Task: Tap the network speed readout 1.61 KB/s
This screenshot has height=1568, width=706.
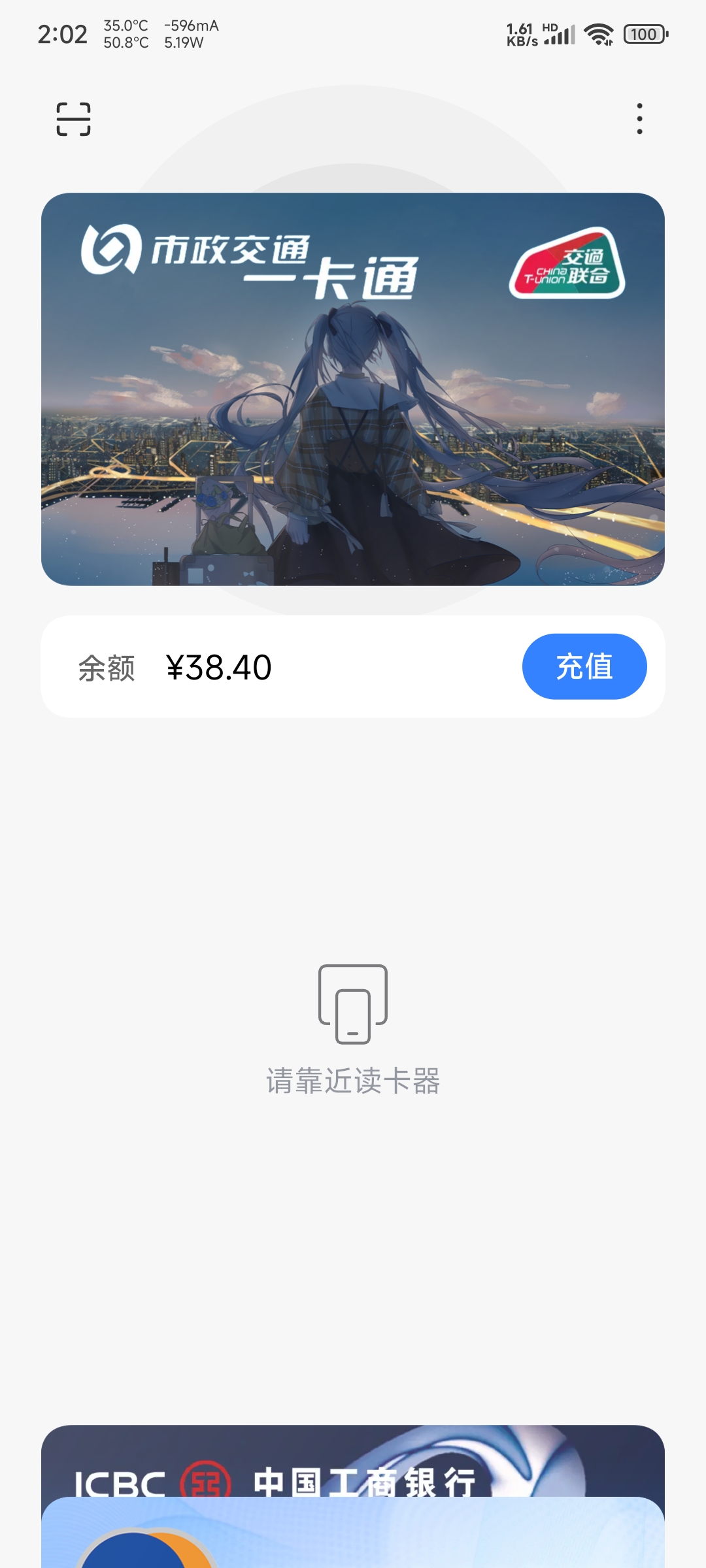Action: pos(523,33)
